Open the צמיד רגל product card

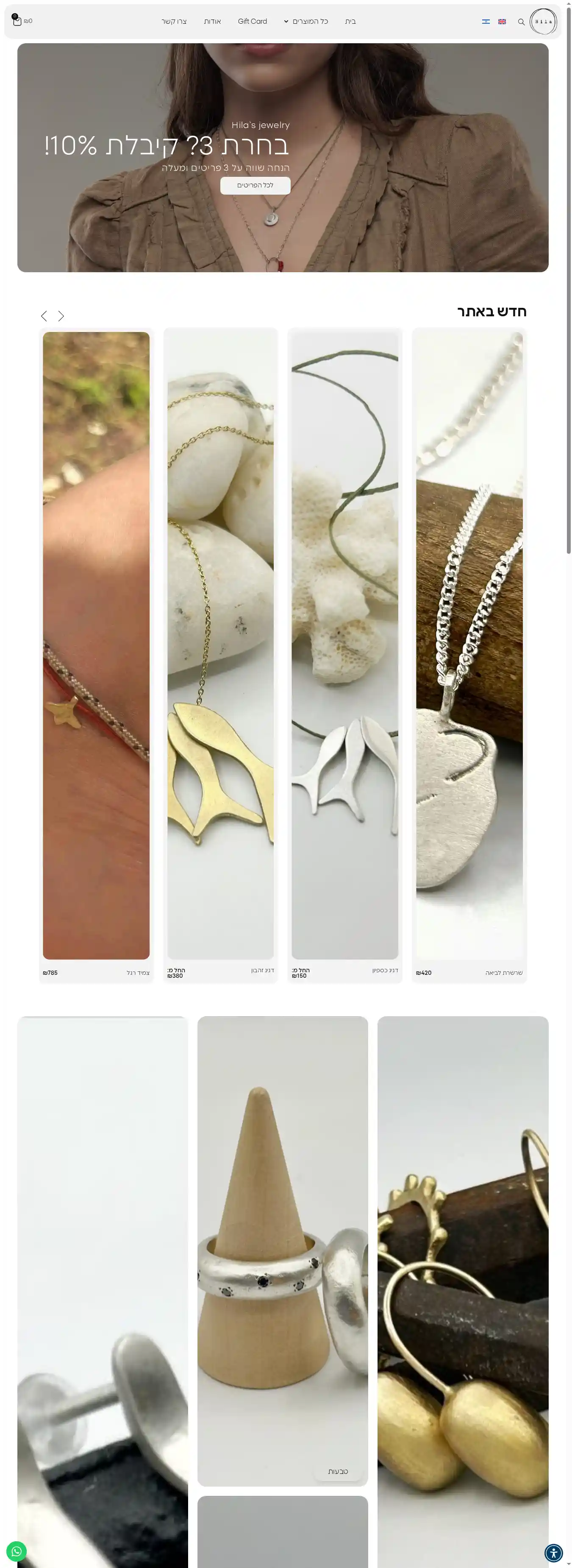click(x=96, y=645)
